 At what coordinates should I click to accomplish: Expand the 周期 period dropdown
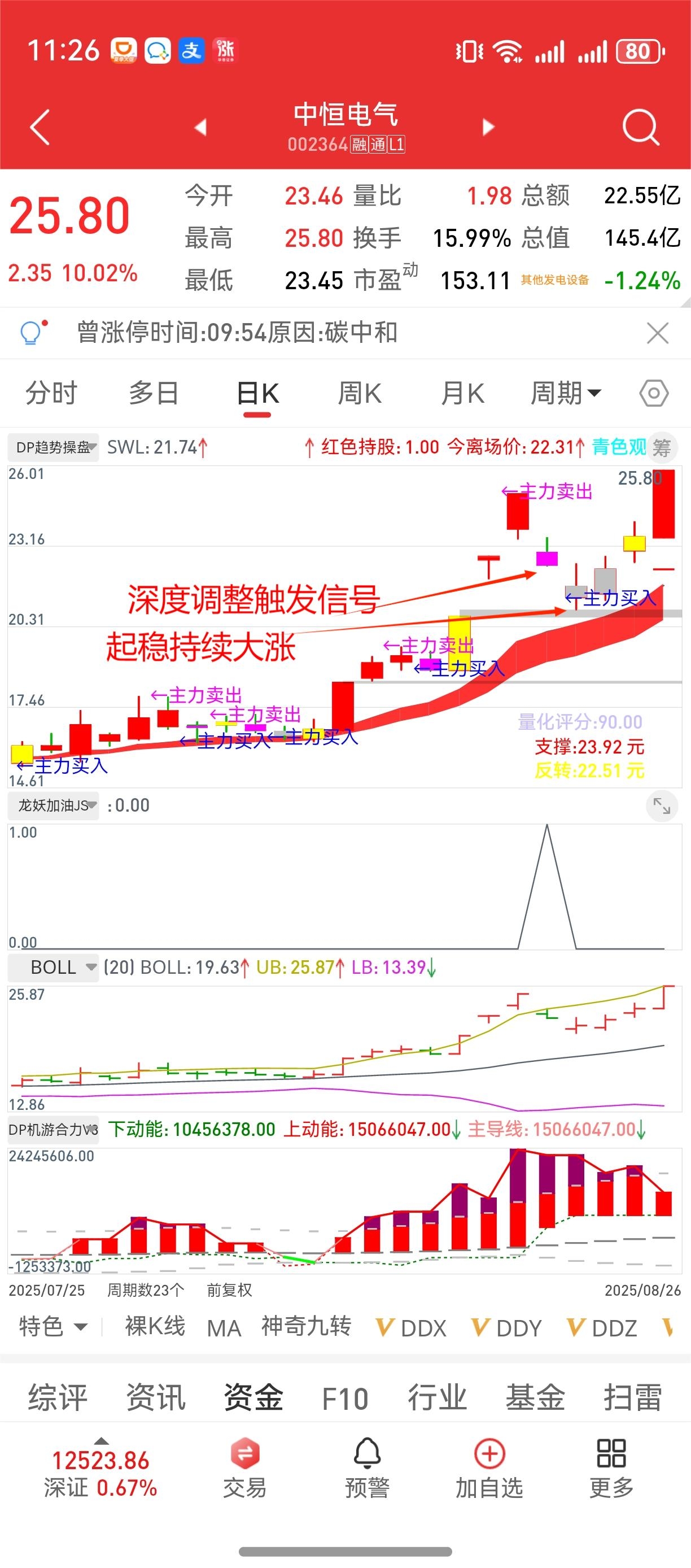tap(566, 393)
